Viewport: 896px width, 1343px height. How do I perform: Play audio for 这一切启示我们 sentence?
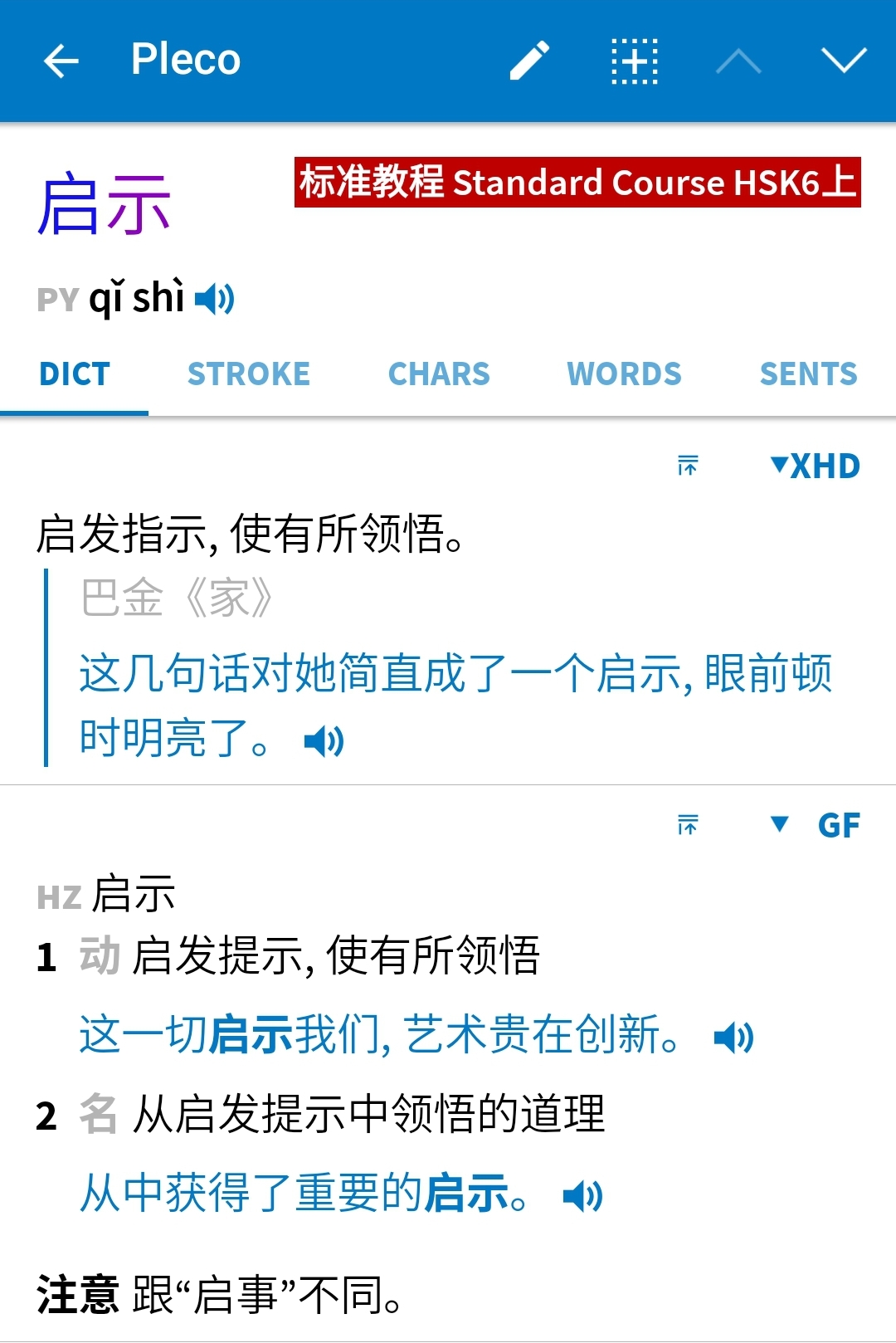(733, 1037)
